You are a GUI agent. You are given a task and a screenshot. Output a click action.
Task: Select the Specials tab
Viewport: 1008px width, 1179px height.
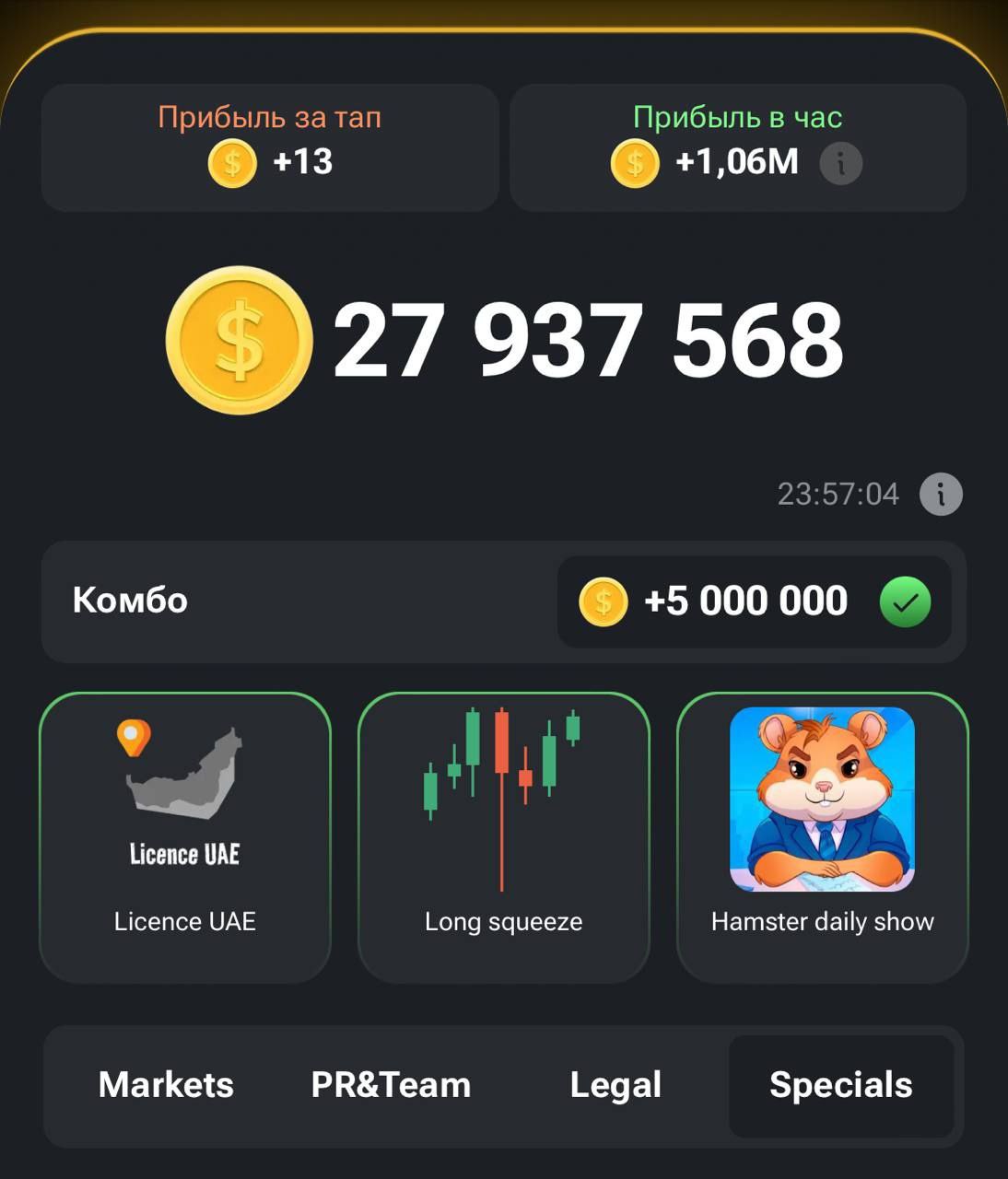point(840,1085)
